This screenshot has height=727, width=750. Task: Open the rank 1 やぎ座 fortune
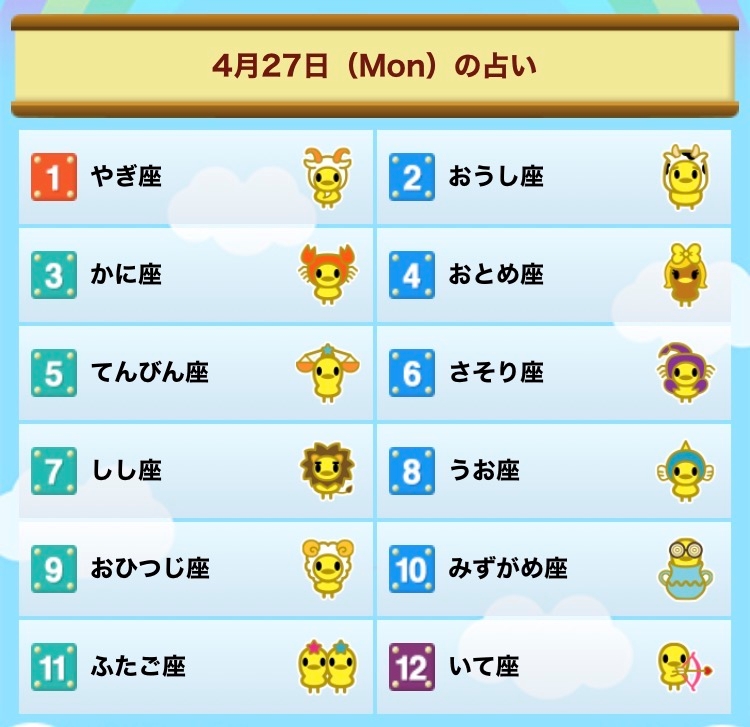tap(195, 177)
